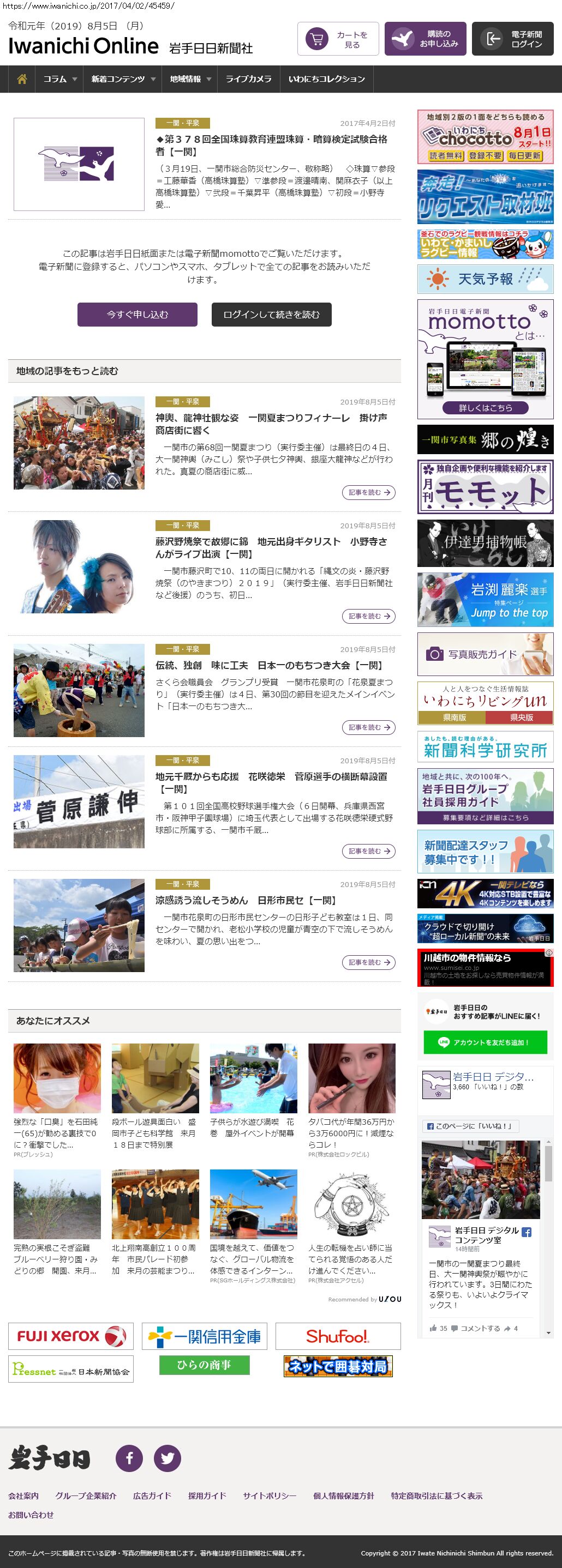Screen dimensions: 562x1568
Task: Add the LINE account as friend
Action: pos(485,1042)
